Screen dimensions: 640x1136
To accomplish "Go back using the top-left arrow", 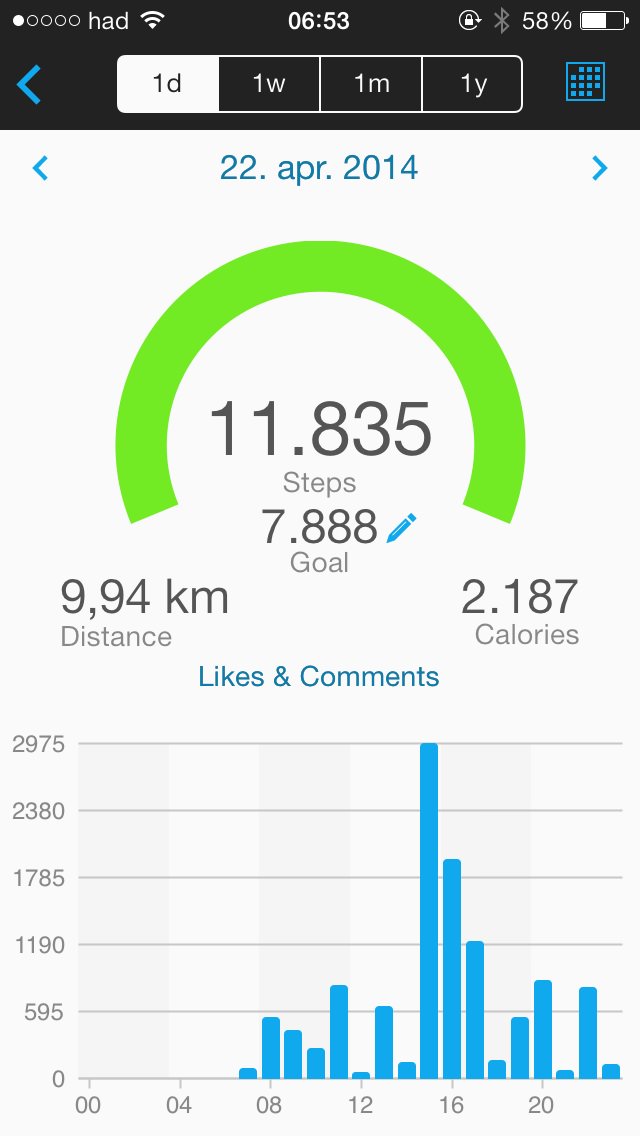I will 30,84.
